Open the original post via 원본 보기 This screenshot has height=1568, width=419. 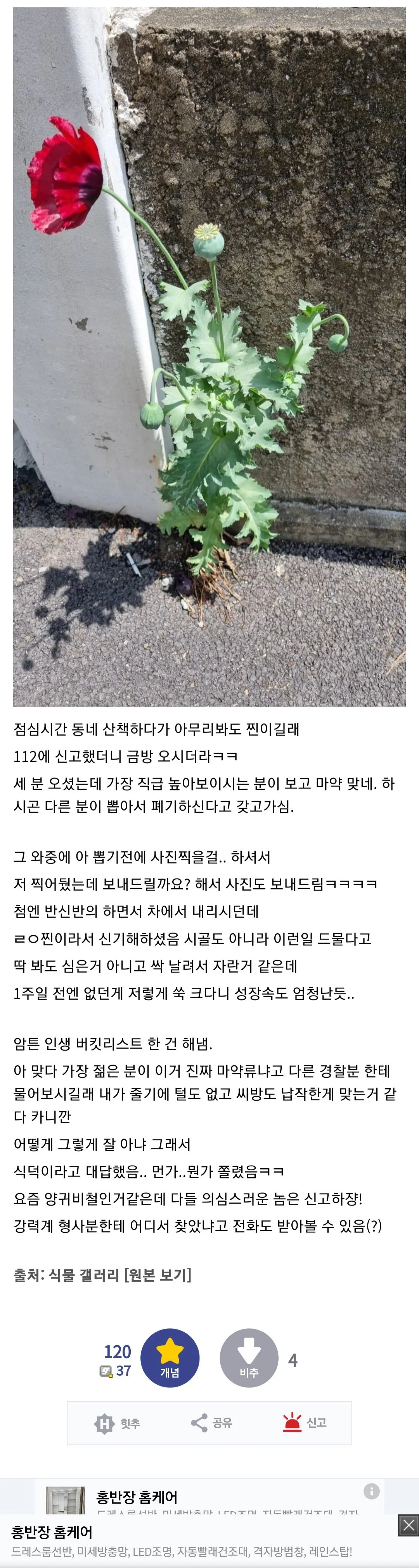coord(158,1275)
